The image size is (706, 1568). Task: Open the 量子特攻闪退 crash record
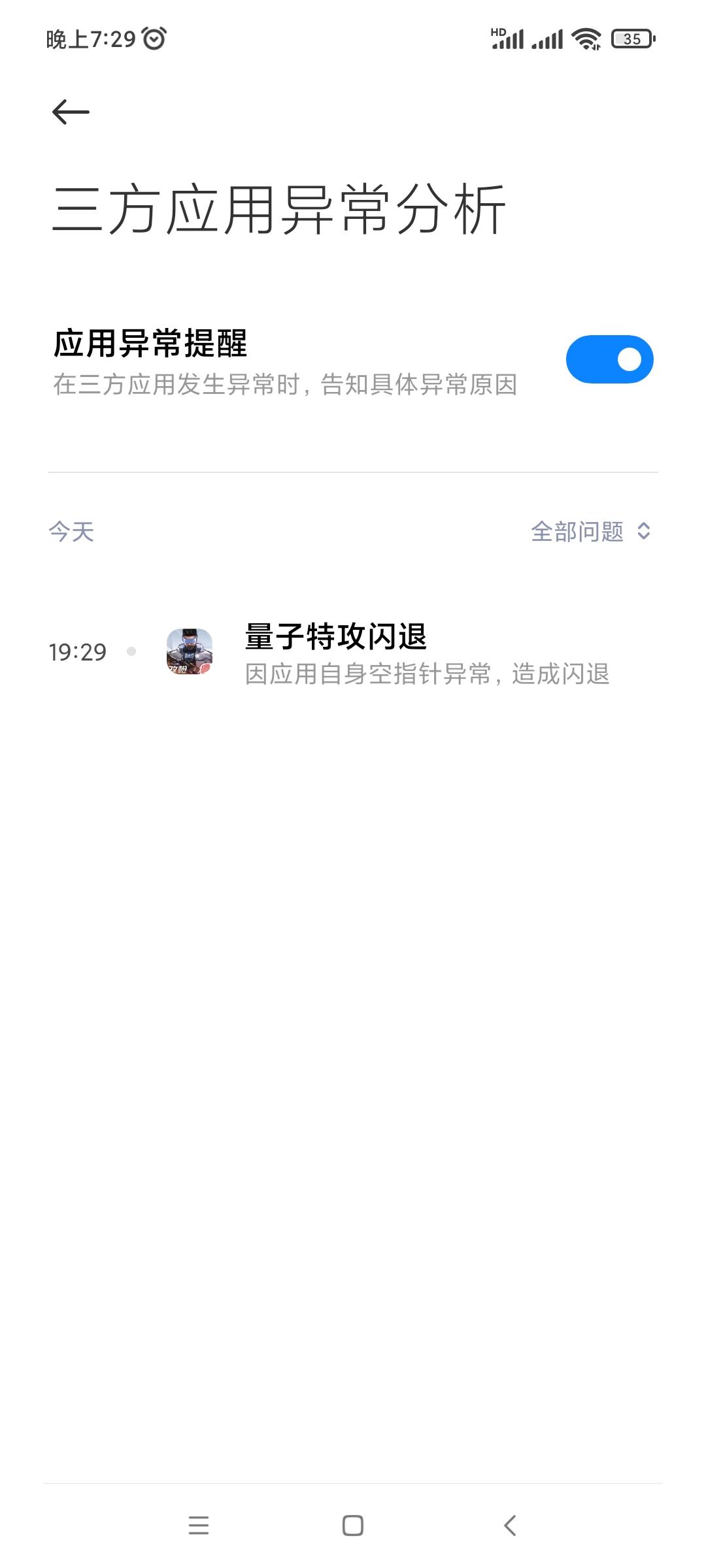click(392, 653)
